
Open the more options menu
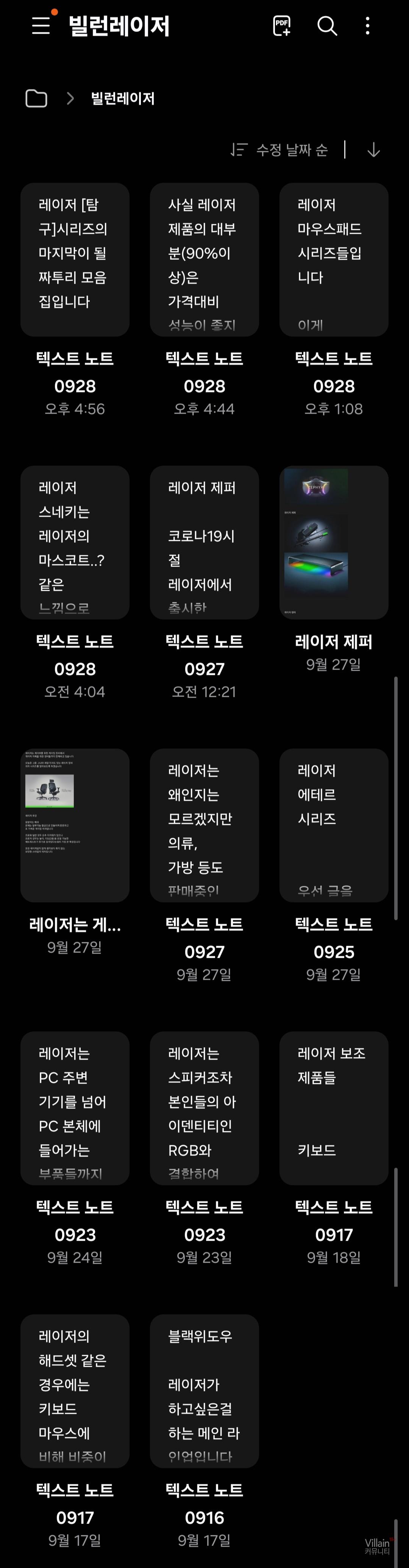(x=367, y=26)
